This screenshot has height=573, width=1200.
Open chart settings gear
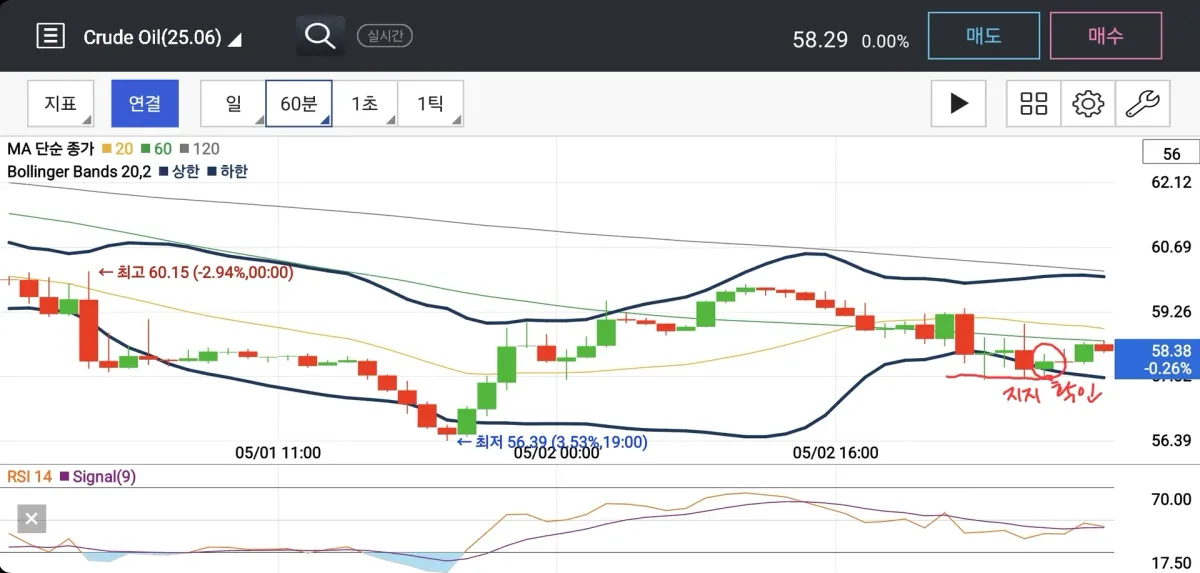tap(1087, 103)
